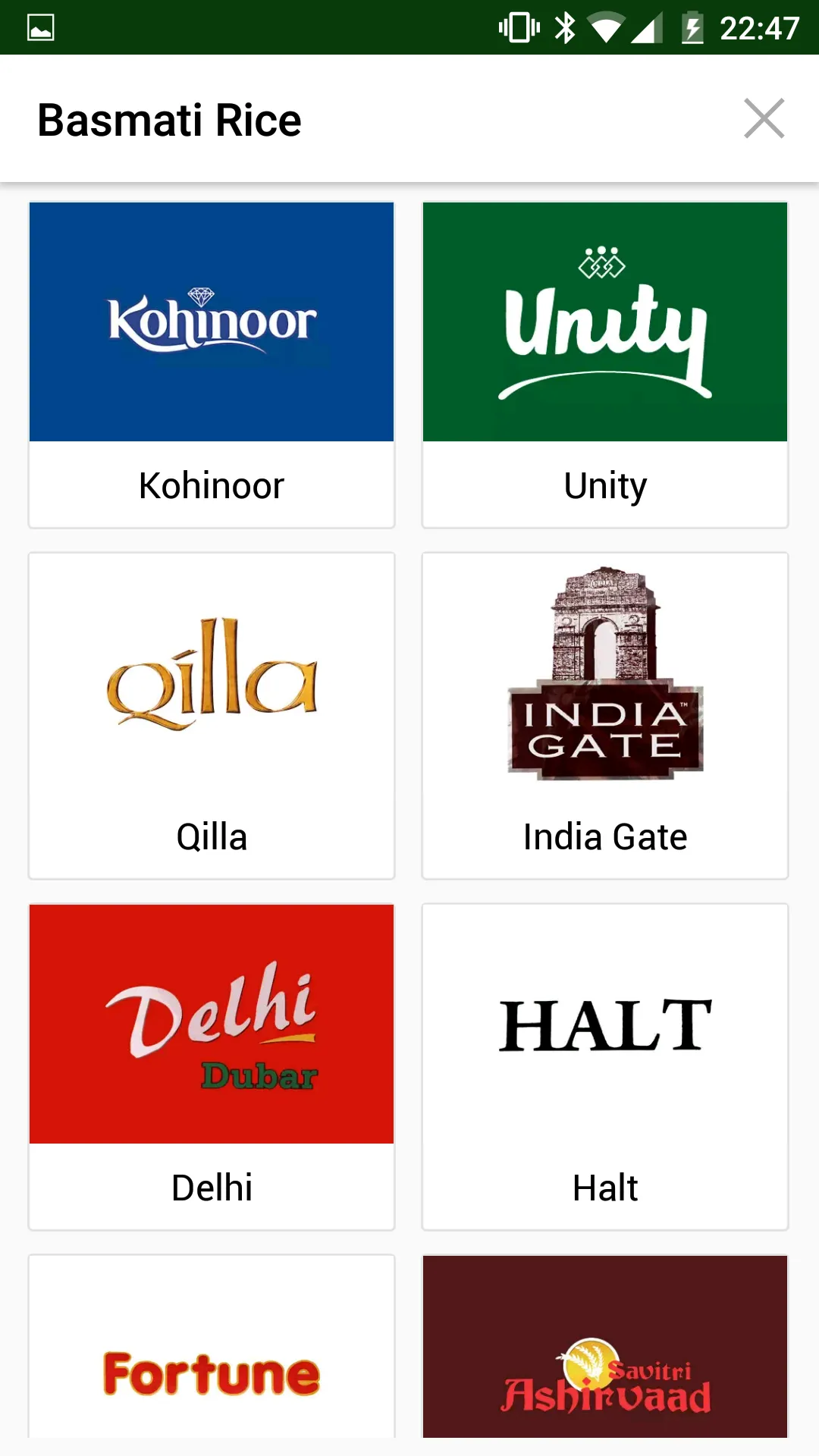This screenshot has width=819, height=1456.
Task: Close the Basmati Rice screen
Action: (x=764, y=118)
